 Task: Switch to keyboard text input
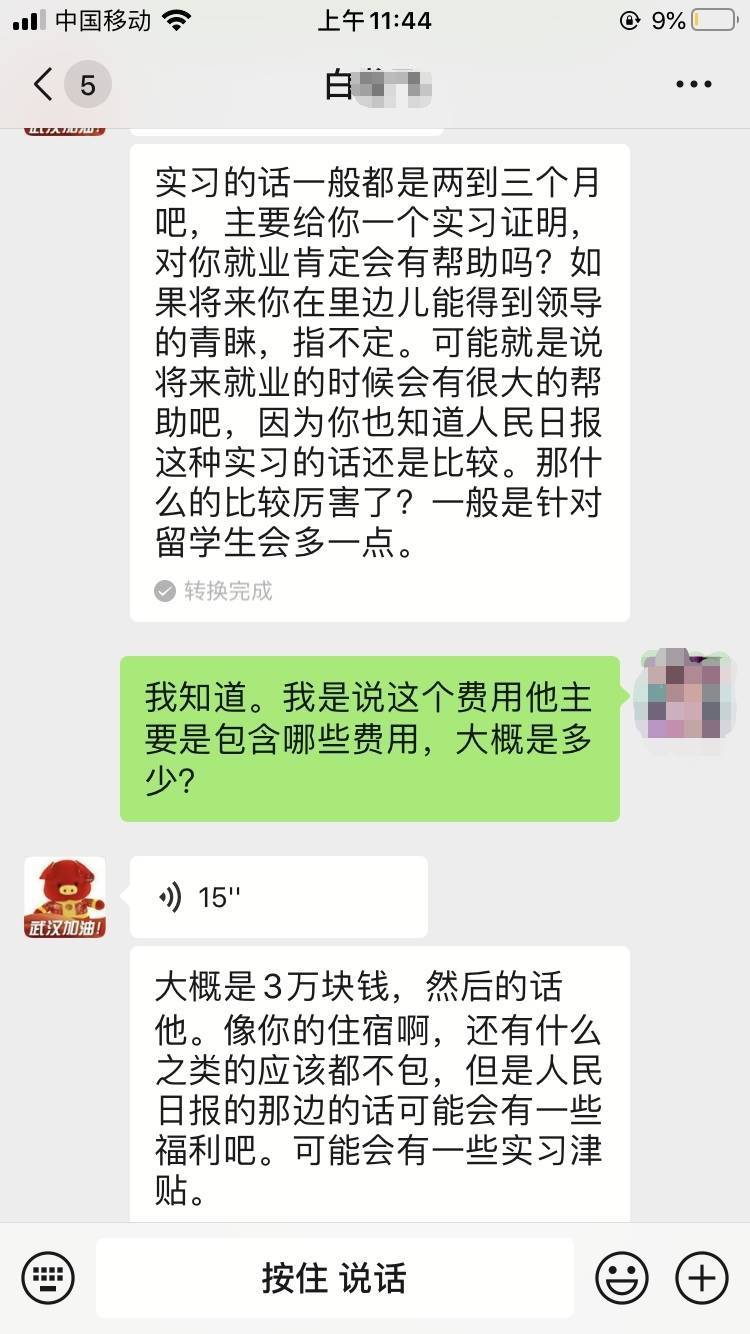(x=48, y=1278)
